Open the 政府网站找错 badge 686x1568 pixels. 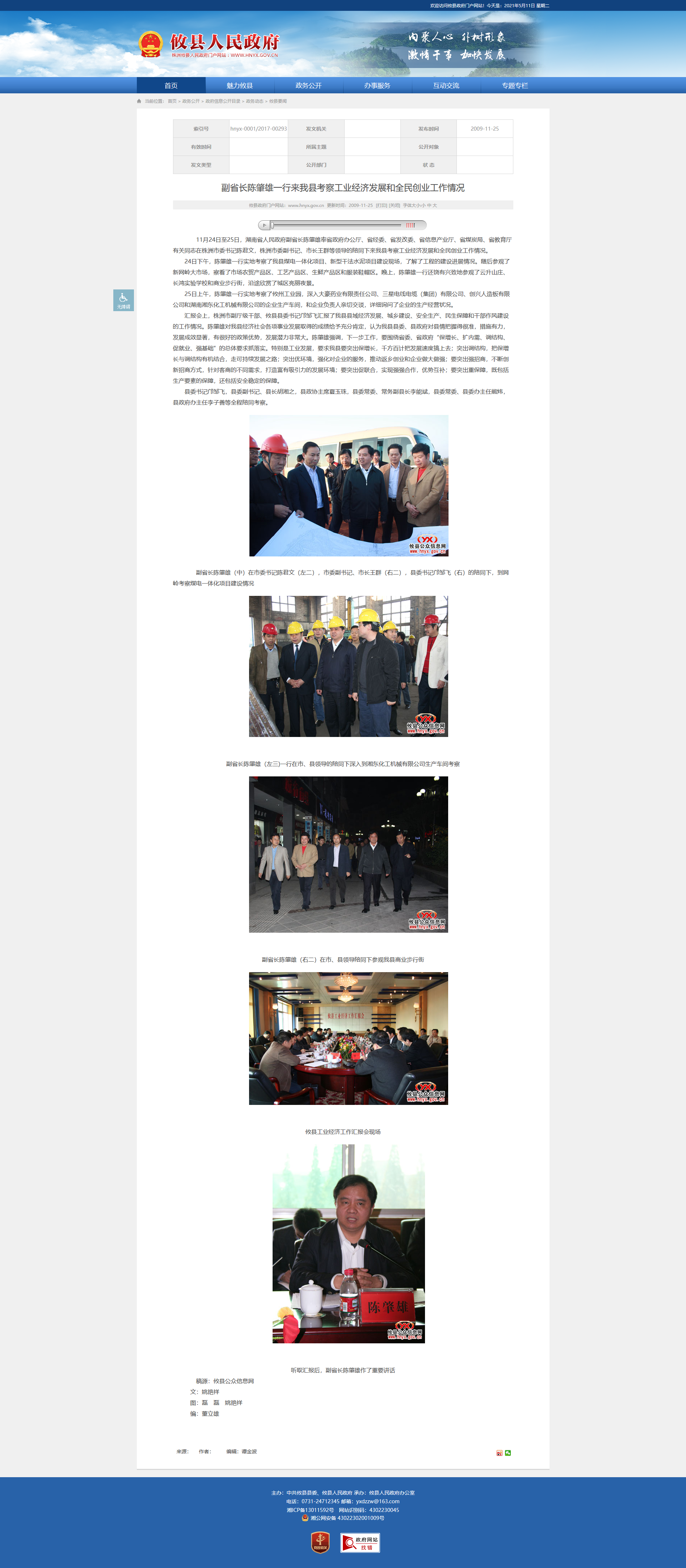(x=359, y=1543)
